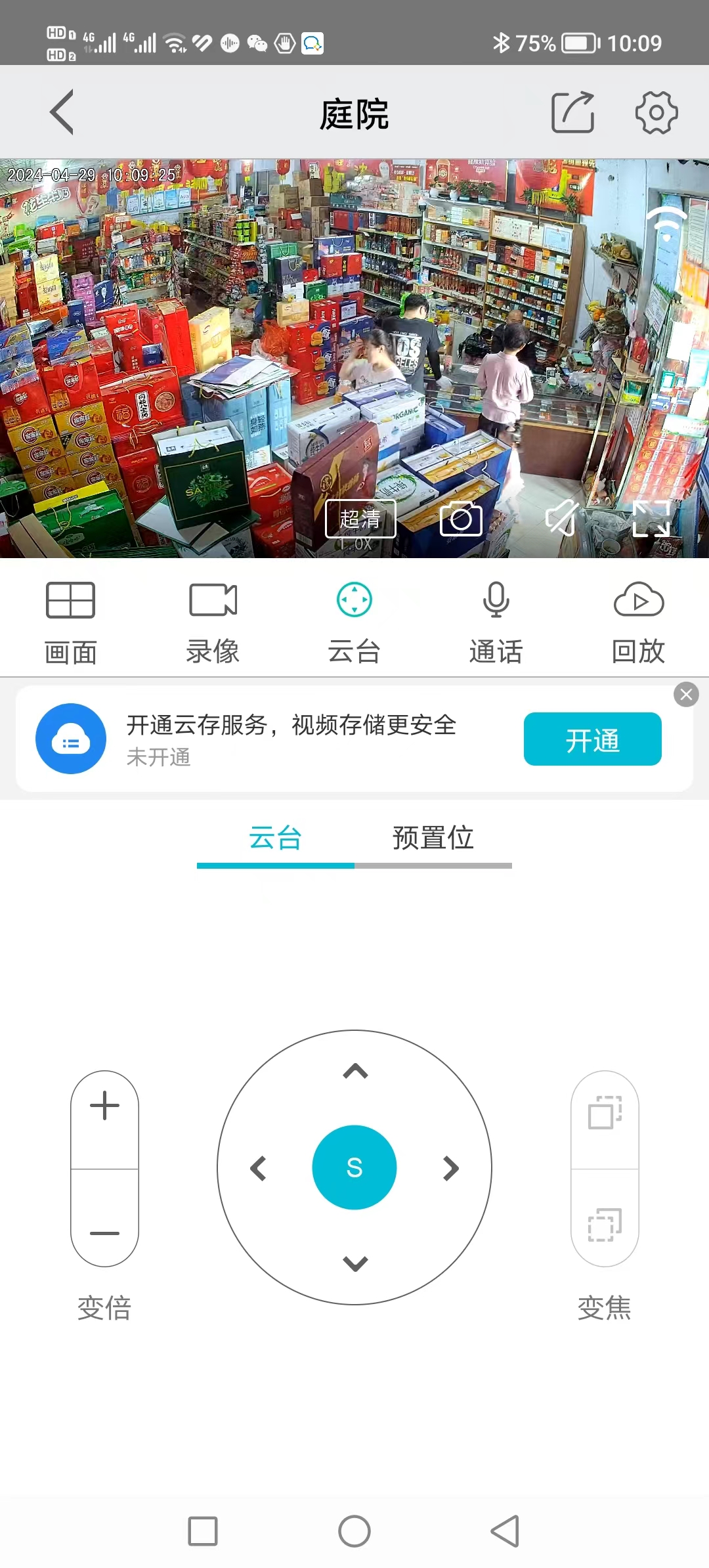Open 回放 cloud playback
Viewport: 709px width, 1568px height.
point(638,621)
